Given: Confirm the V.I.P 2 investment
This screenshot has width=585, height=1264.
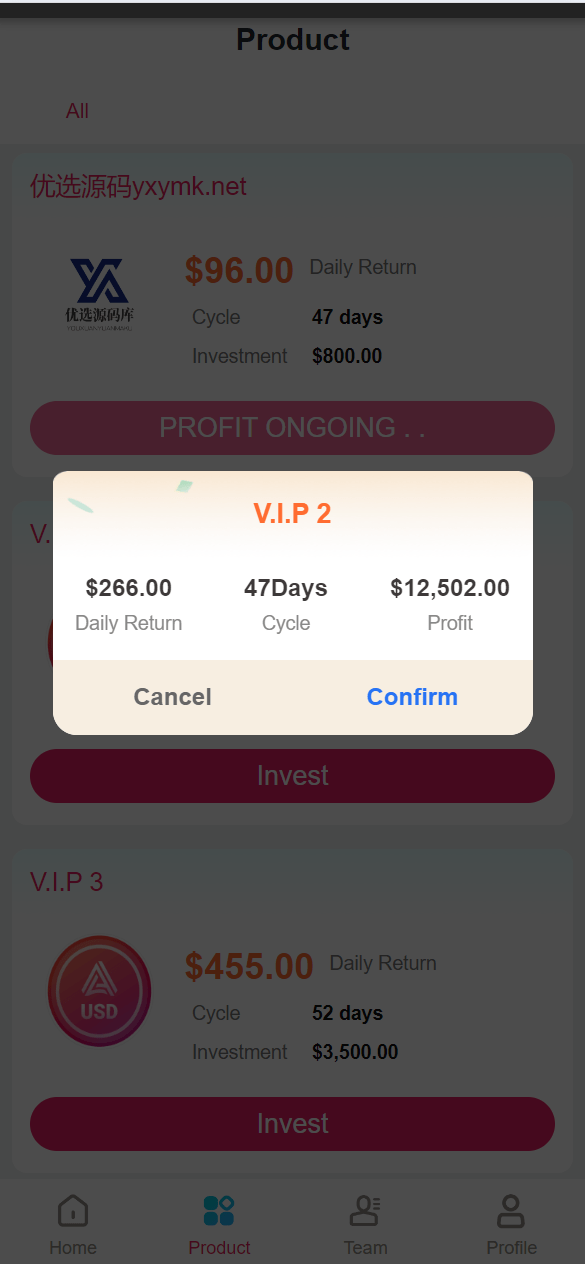Looking at the screenshot, I should pyautogui.click(x=412, y=697).
